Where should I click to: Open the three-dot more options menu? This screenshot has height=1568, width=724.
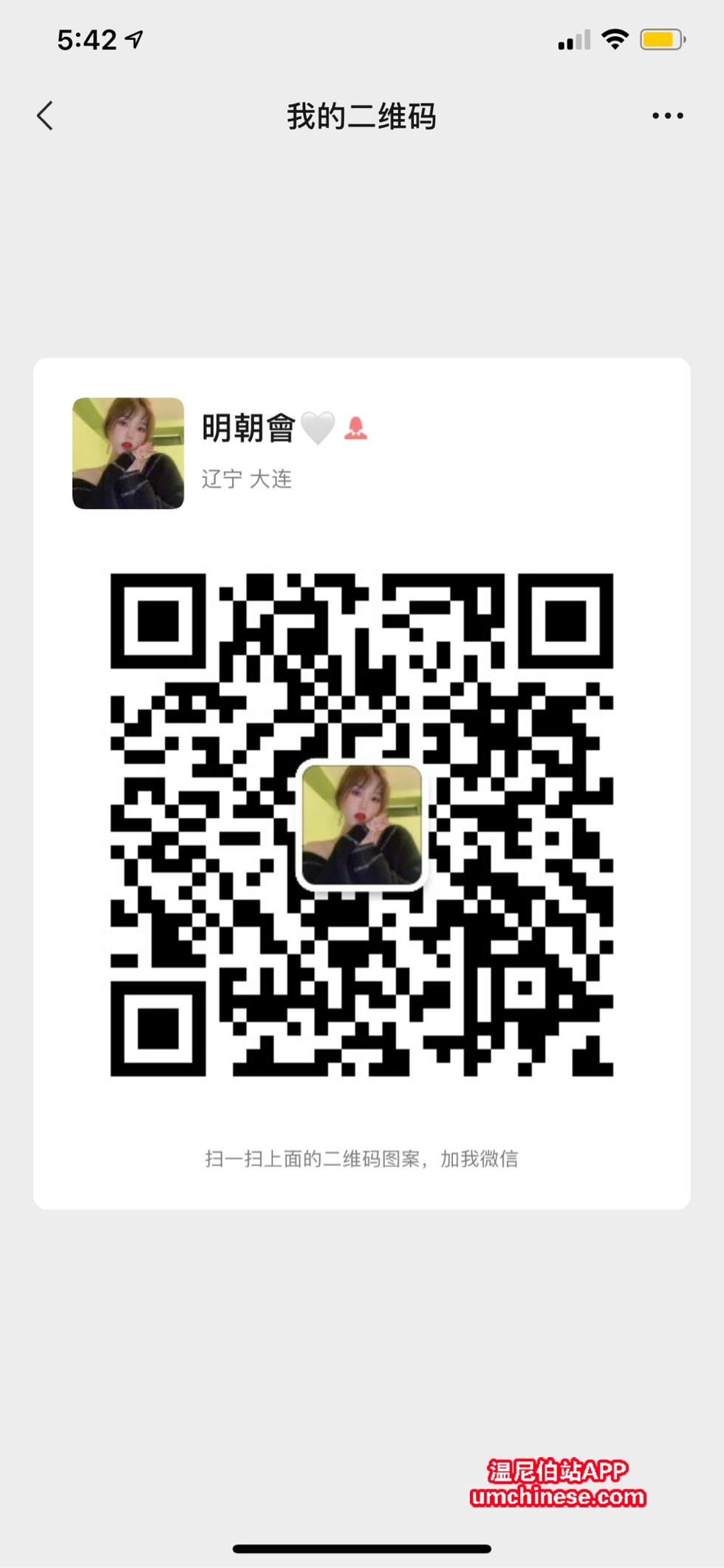click(667, 116)
